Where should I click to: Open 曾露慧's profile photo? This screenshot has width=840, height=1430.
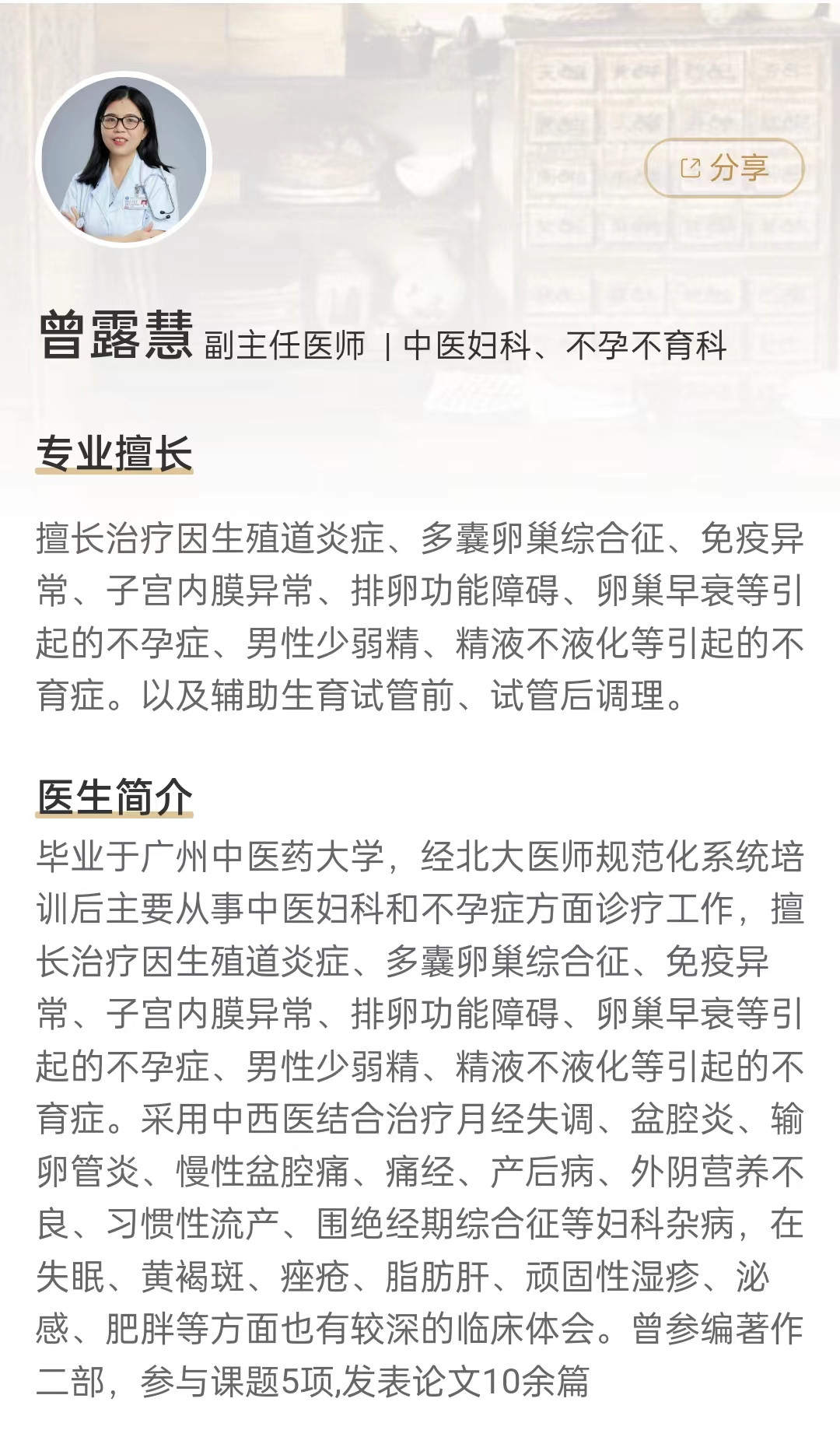124,159
